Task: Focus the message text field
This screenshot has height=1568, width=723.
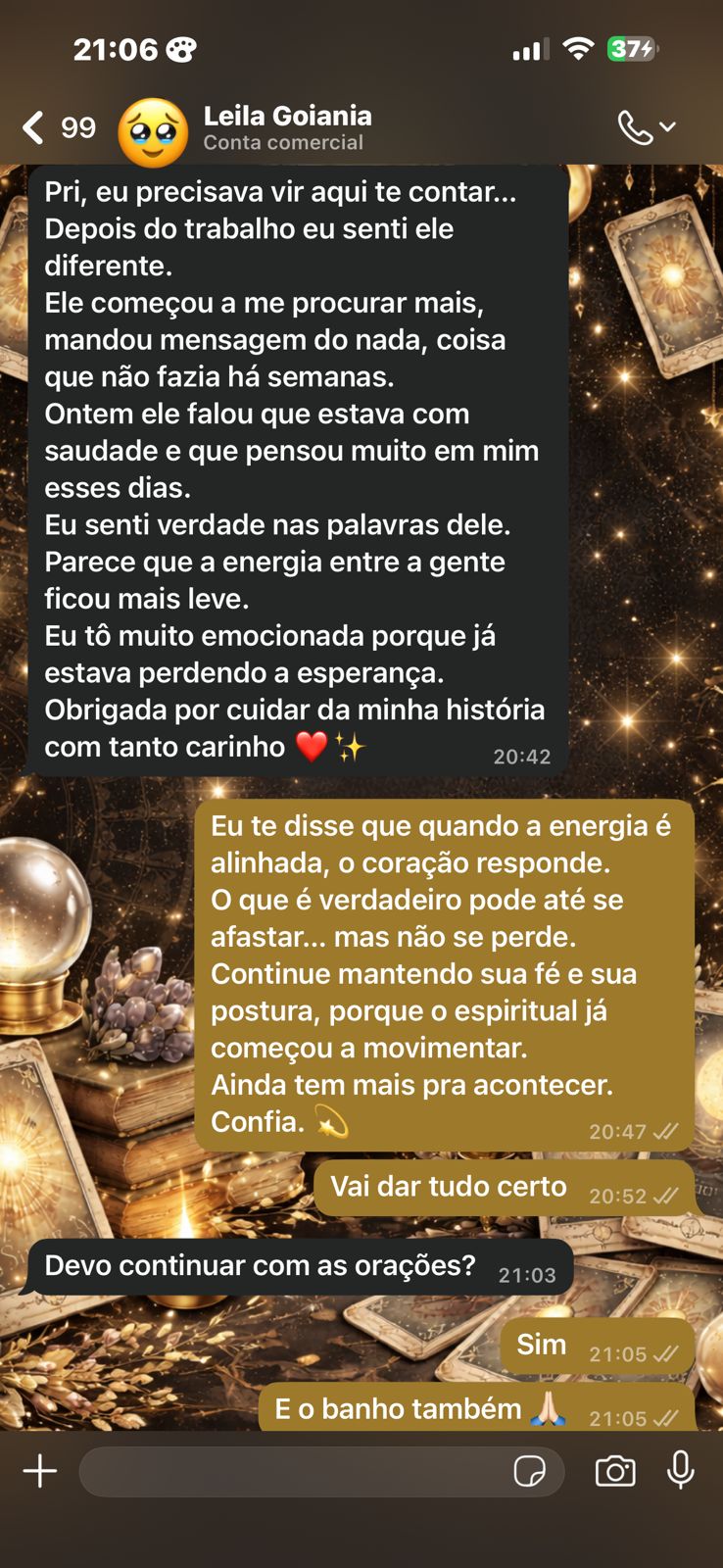Action: point(294,1471)
